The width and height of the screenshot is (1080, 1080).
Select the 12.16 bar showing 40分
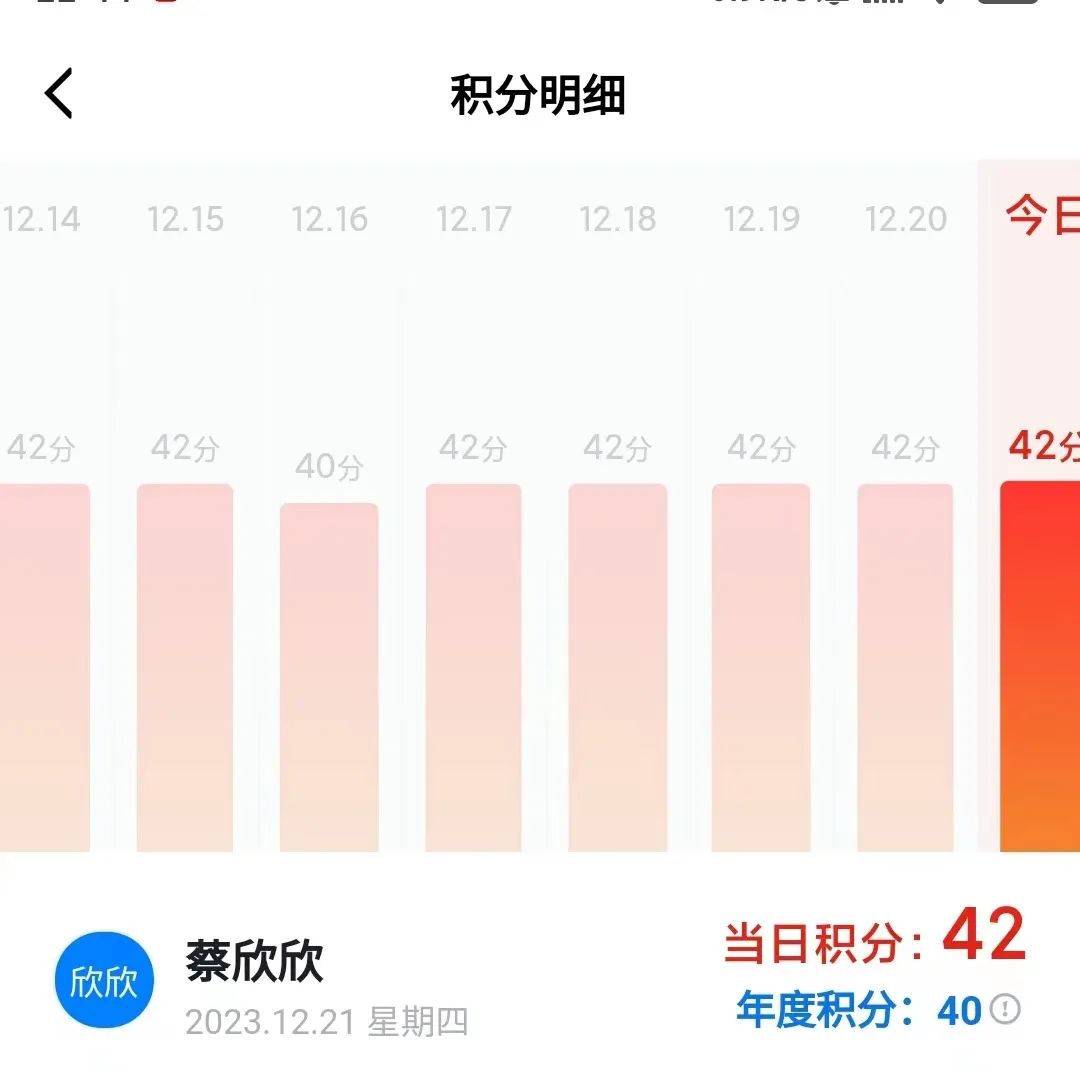[329, 677]
